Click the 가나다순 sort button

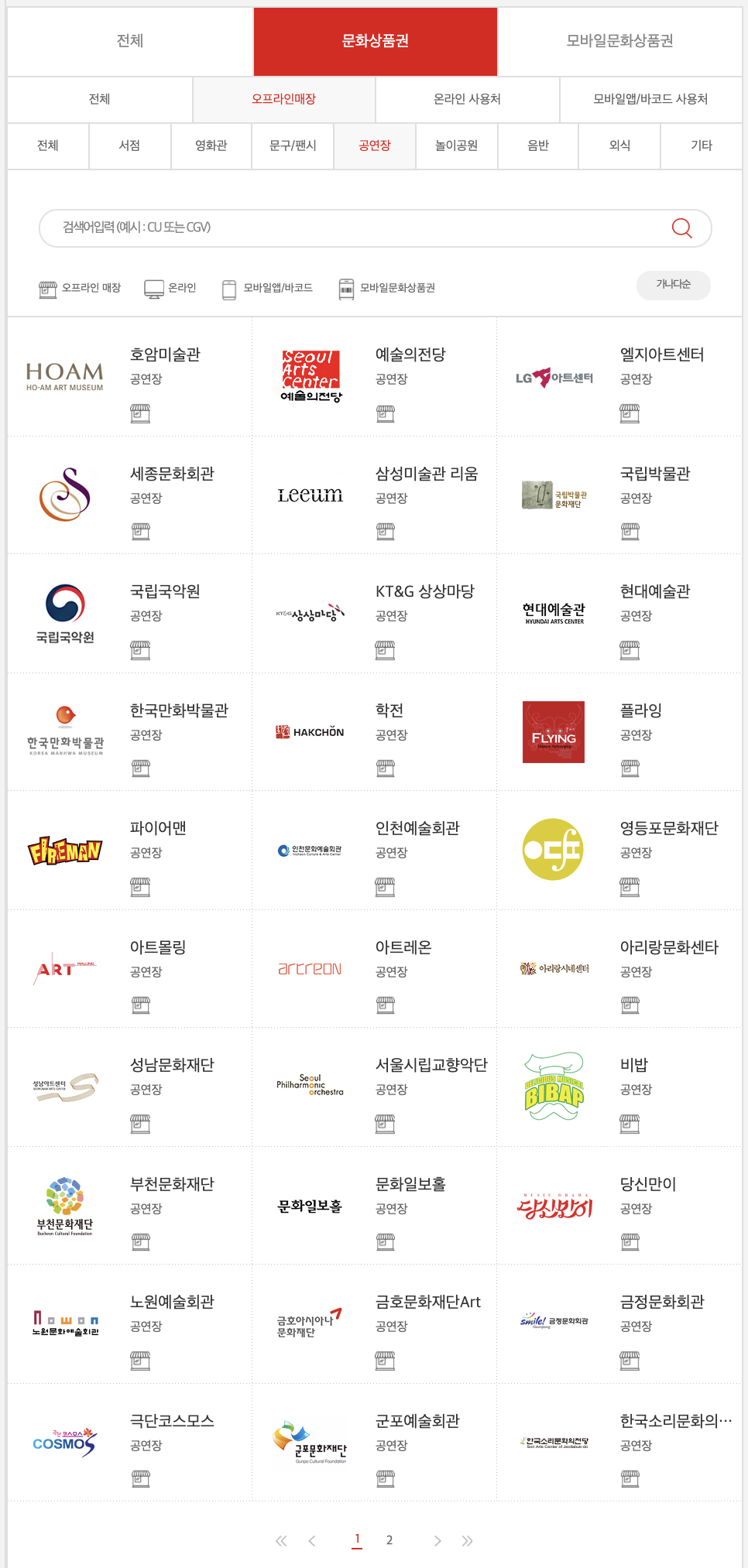point(673,285)
